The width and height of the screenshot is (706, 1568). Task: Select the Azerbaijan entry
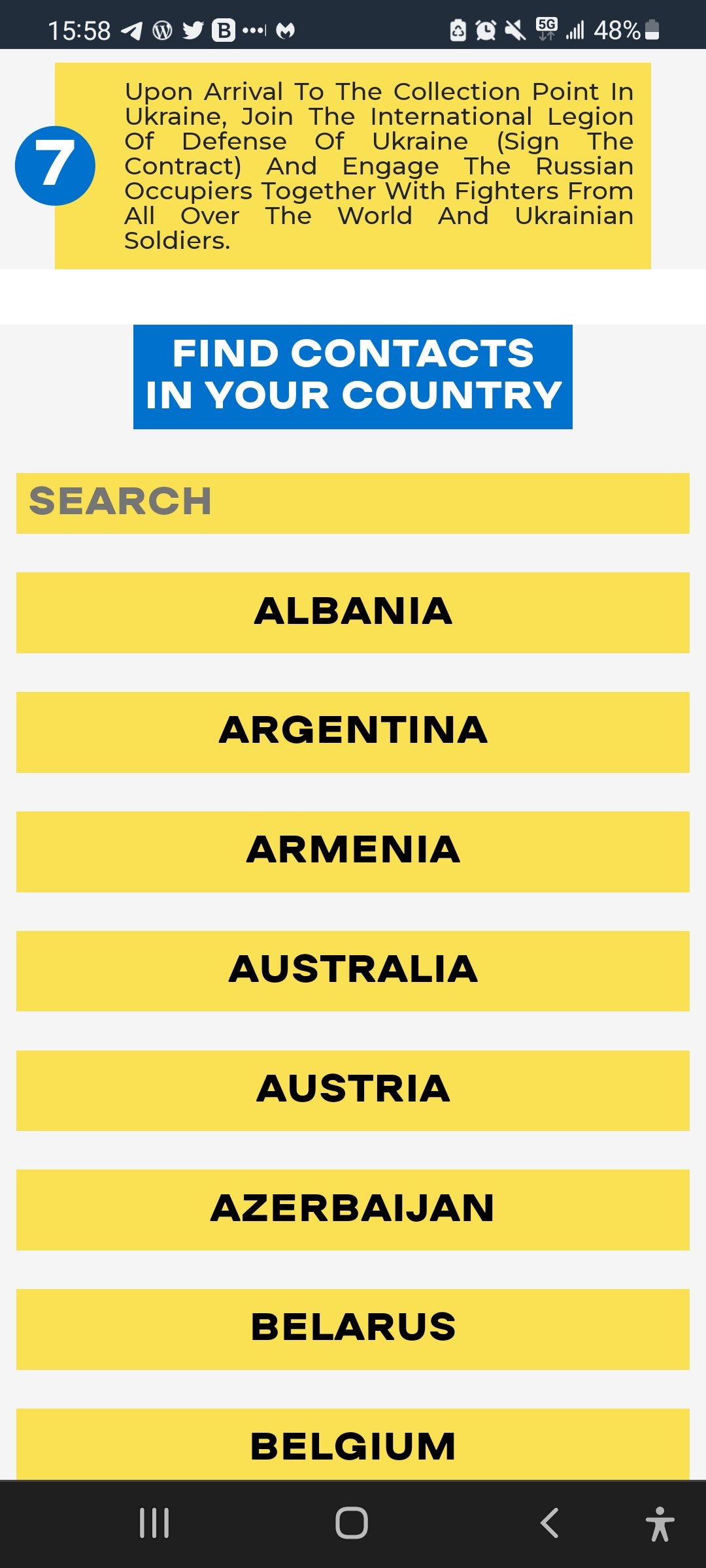click(x=353, y=1209)
